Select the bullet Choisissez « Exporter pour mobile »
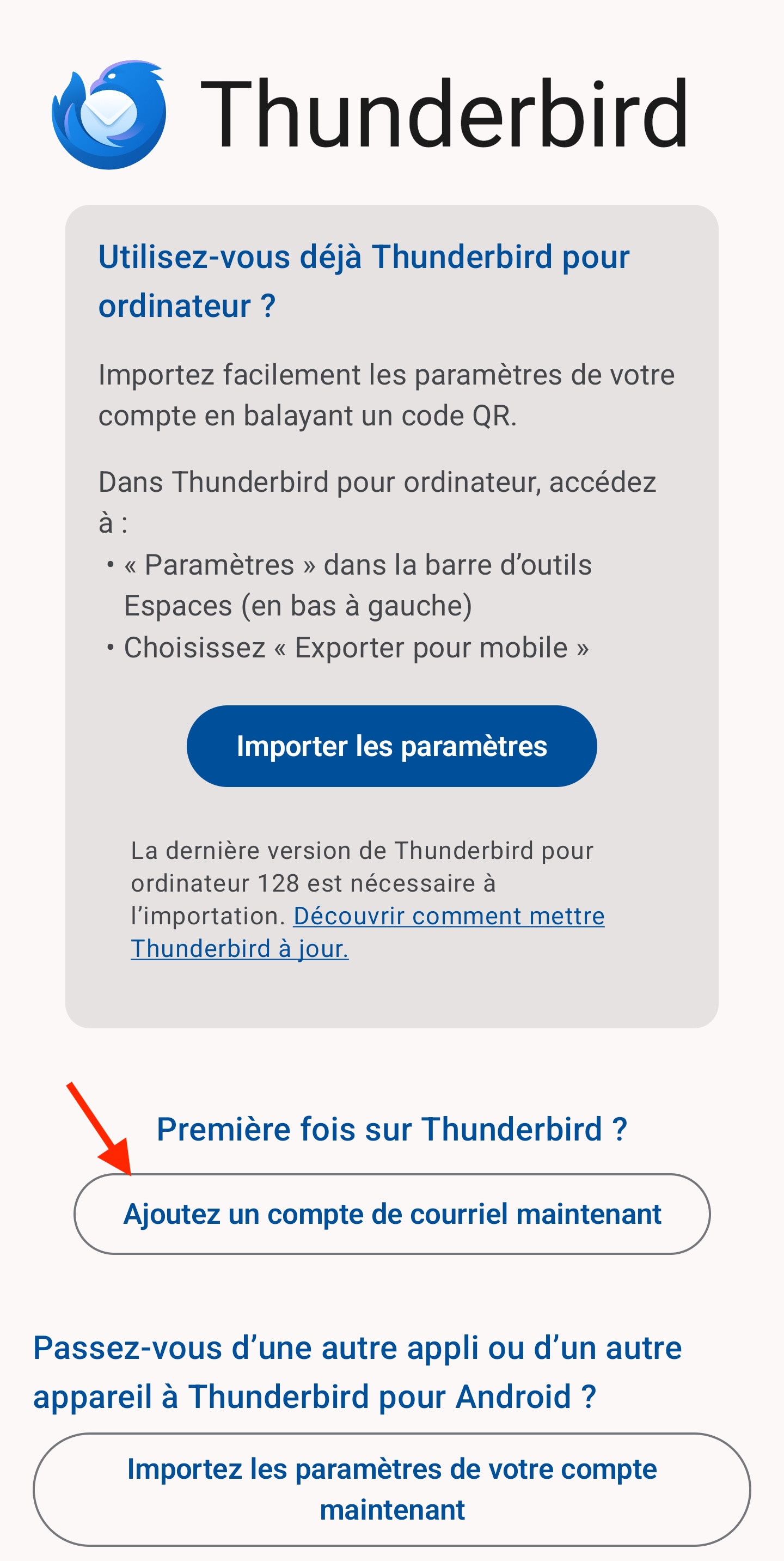784x1561 pixels. click(354, 647)
